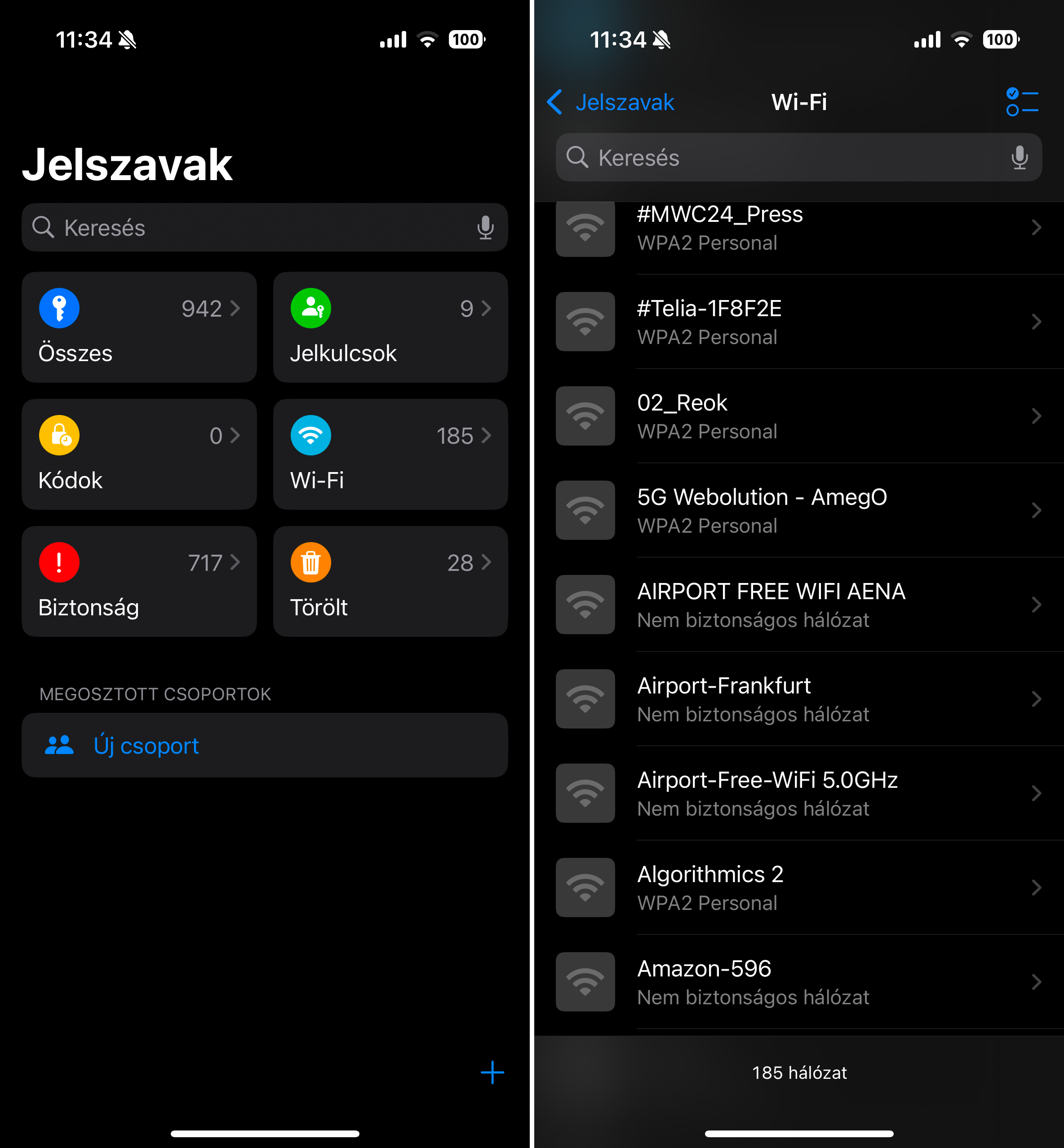Image resolution: width=1064 pixels, height=1148 pixels.
Task: Tap the blue Wi-Fi category icon
Action: click(310, 435)
